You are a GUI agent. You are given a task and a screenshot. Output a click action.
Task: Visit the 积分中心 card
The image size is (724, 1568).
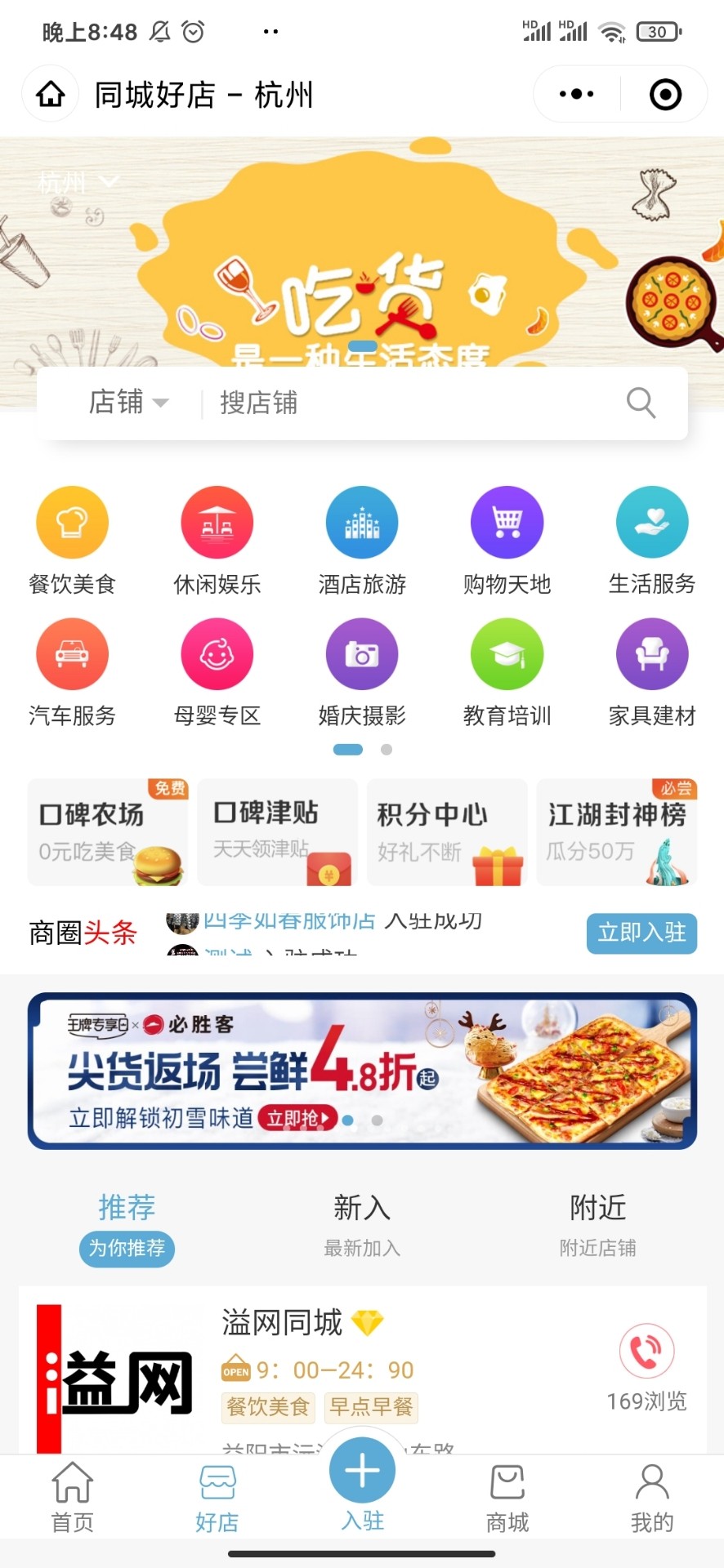tap(447, 832)
